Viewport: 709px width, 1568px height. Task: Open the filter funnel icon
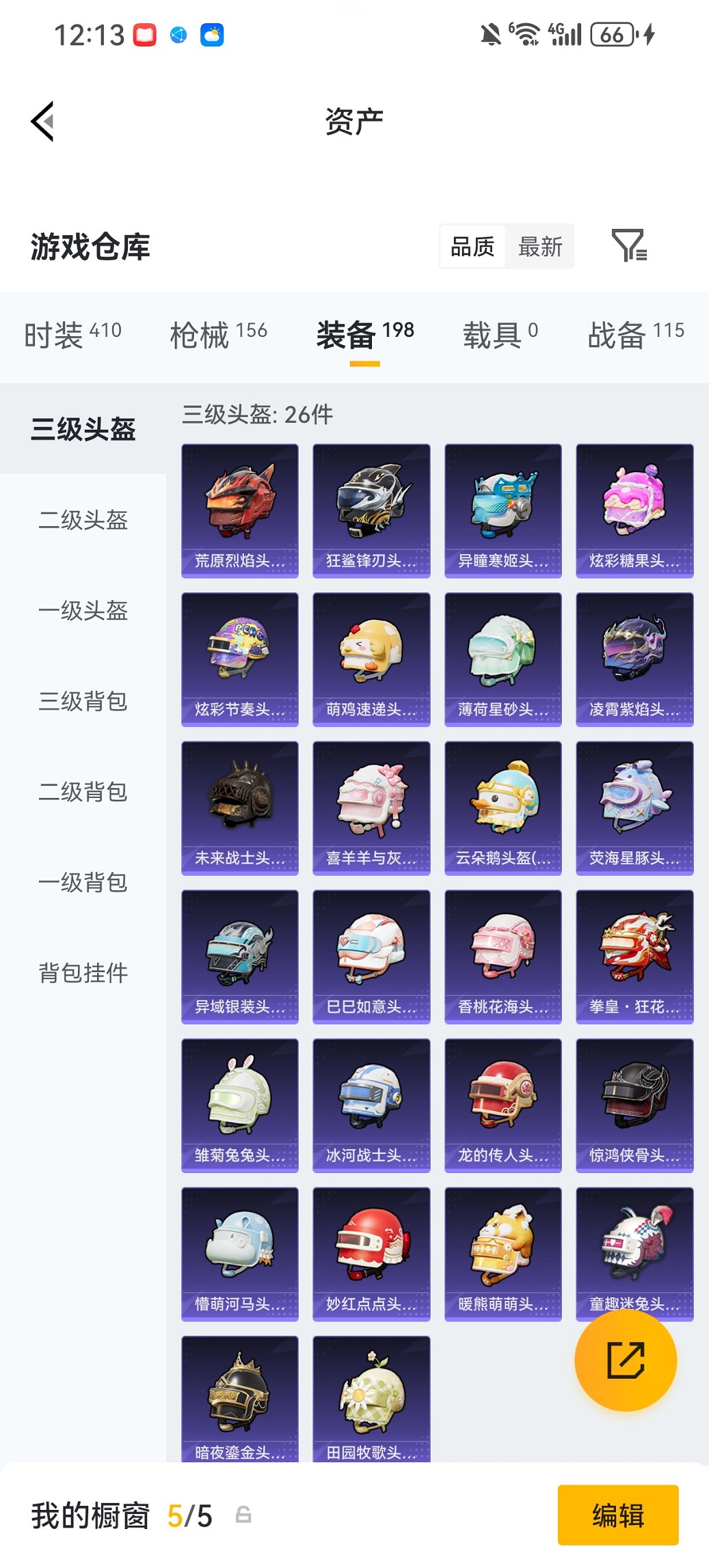pos(632,247)
